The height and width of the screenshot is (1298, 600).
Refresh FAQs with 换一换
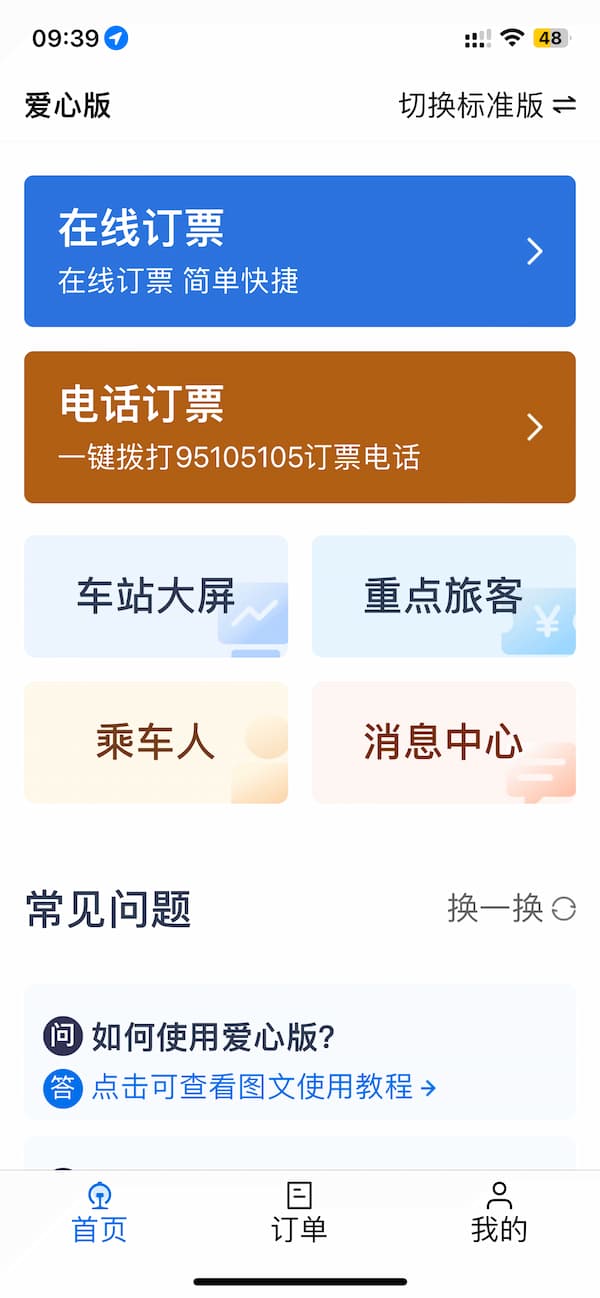click(x=511, y=908)
